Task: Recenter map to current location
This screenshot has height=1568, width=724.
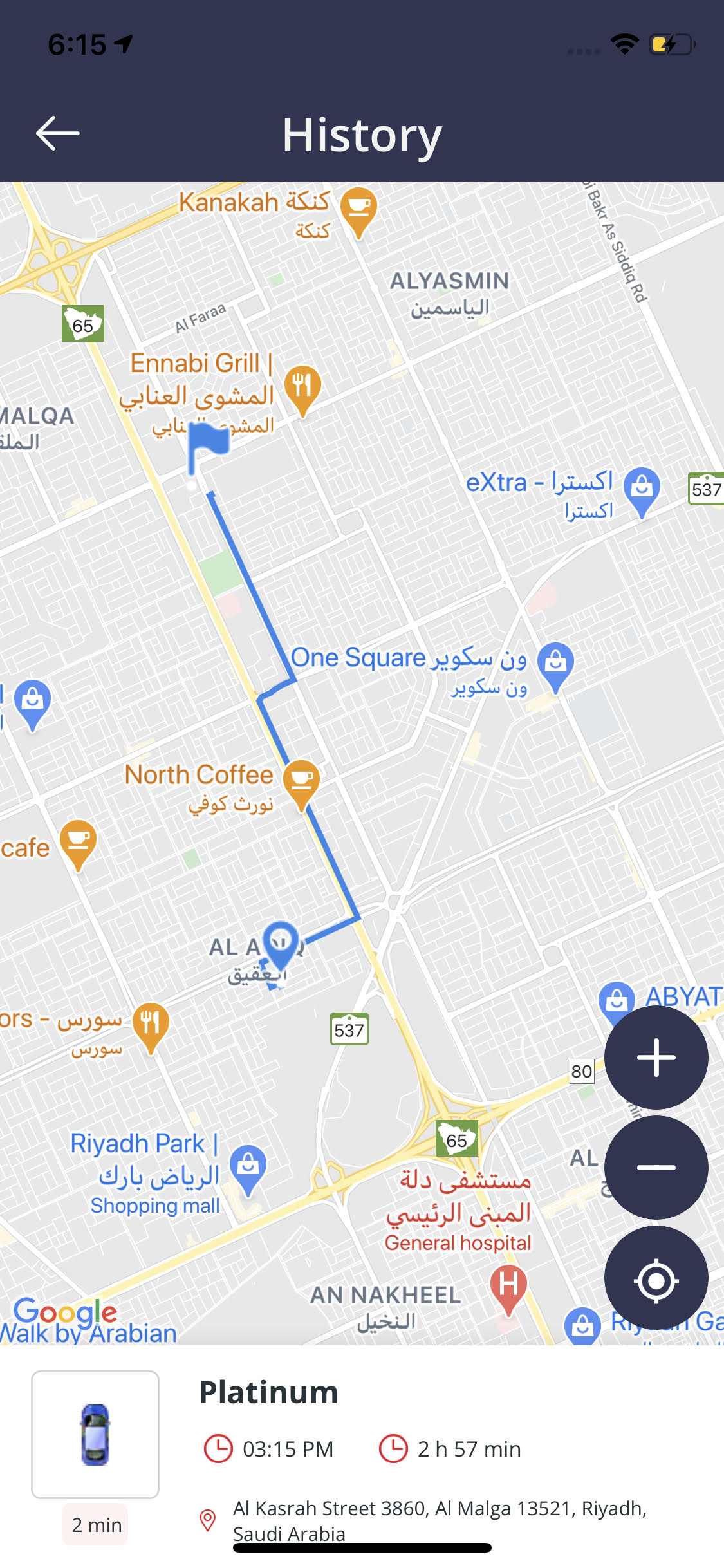Action: click(x=656, y=1280)
